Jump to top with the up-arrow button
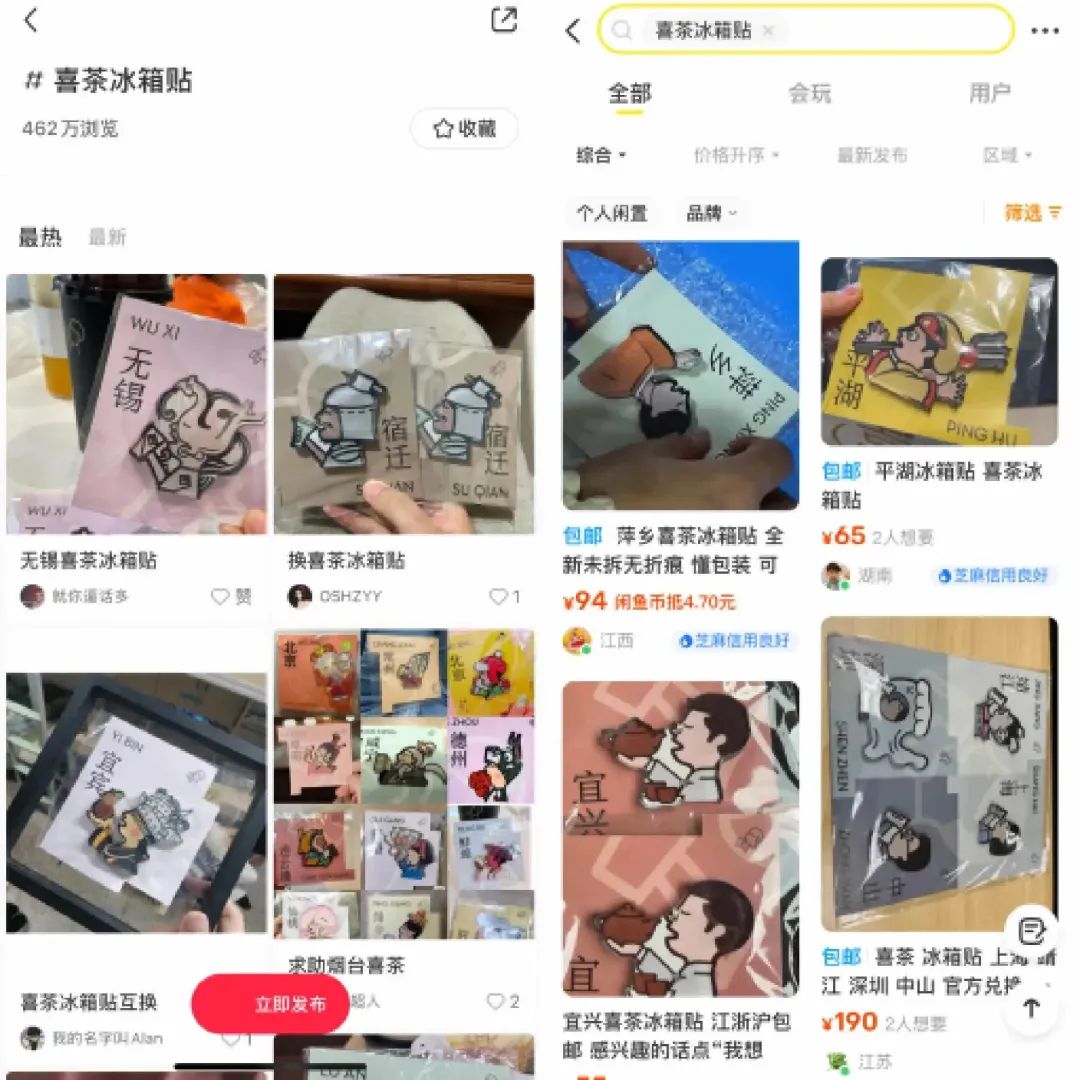Screen dimensions: 1080x1080 [x=1031, y=1007]
